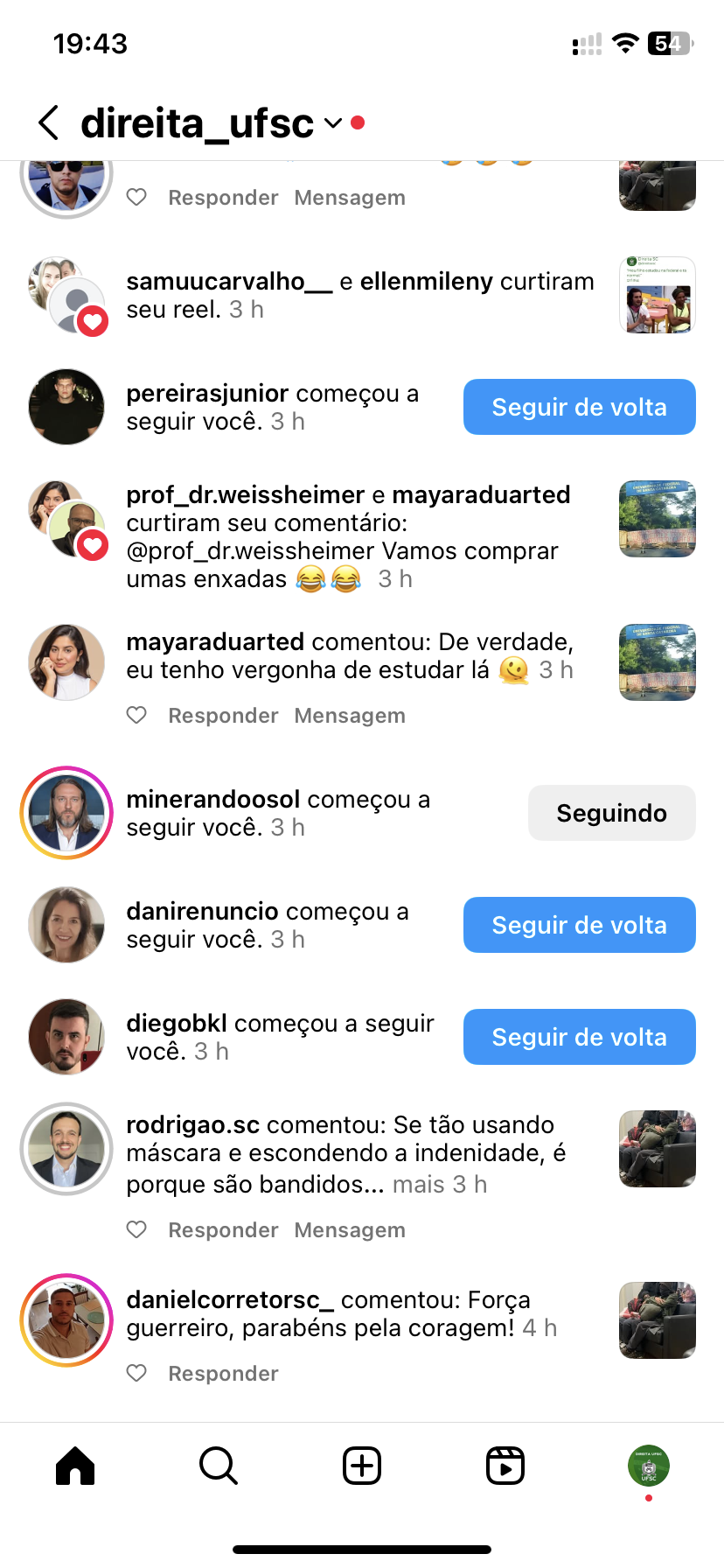Switch to the Reels tab
This screenshot has width=724, height=1568.
click(x=505, y=1466)
